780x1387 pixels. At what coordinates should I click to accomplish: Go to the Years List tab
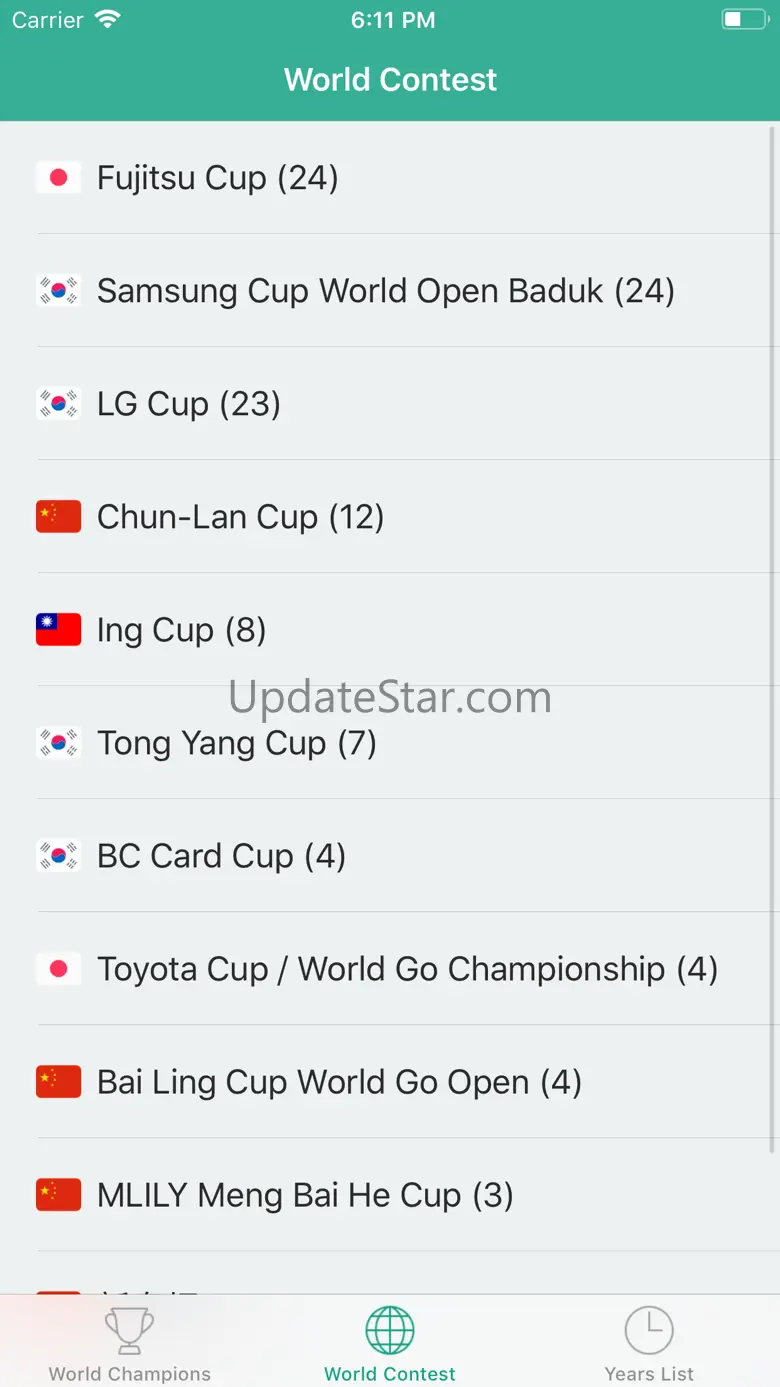tap(650, 1343)
